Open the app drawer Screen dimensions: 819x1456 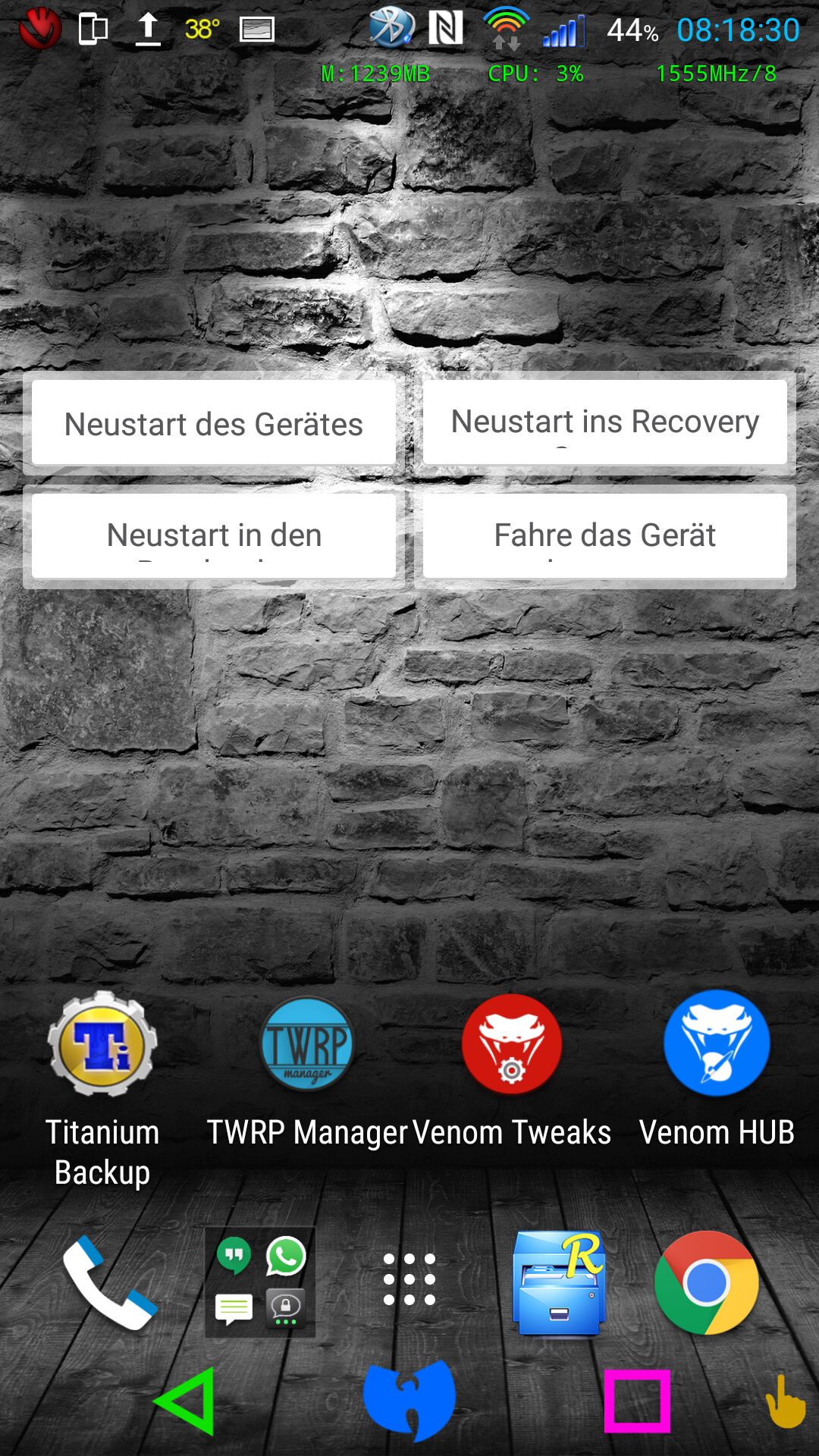tap(409, 1279)
